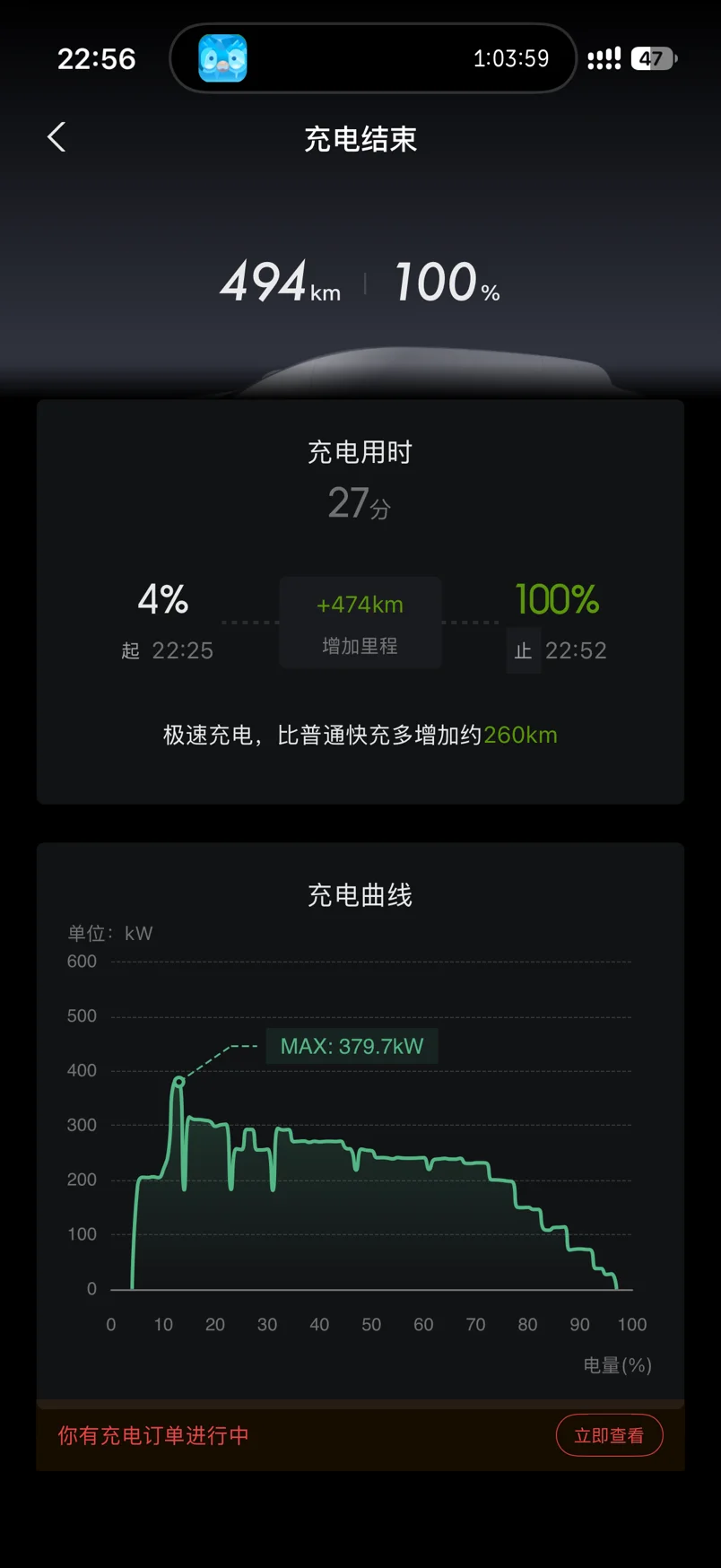The height and width of the screenshot is (1568, 721).
Task: Open the 你有充电订单进行中 banner
Action: (360, 1435)
